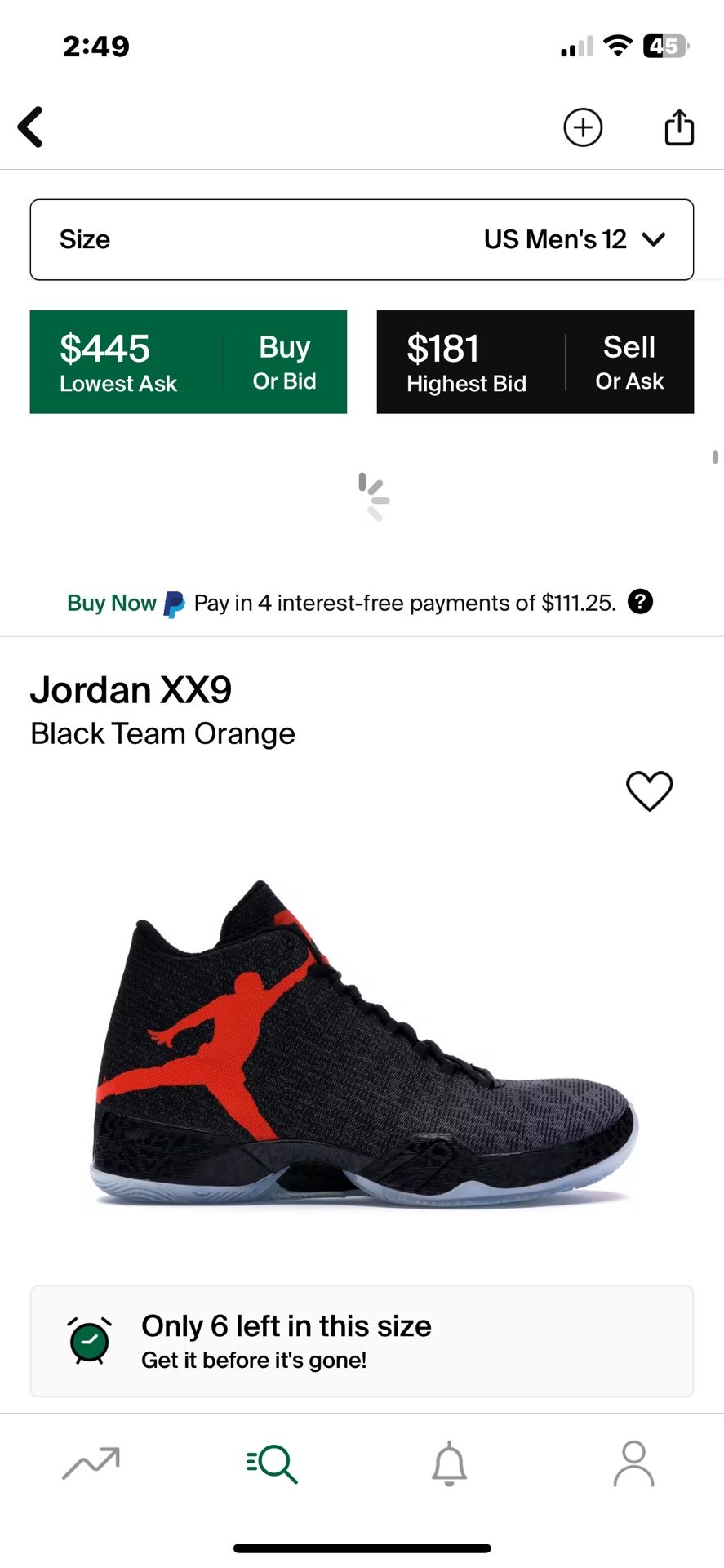This screenshot has width=724, height=1568.
Task: Go back to the previous screen
Action: pos(31,127)
